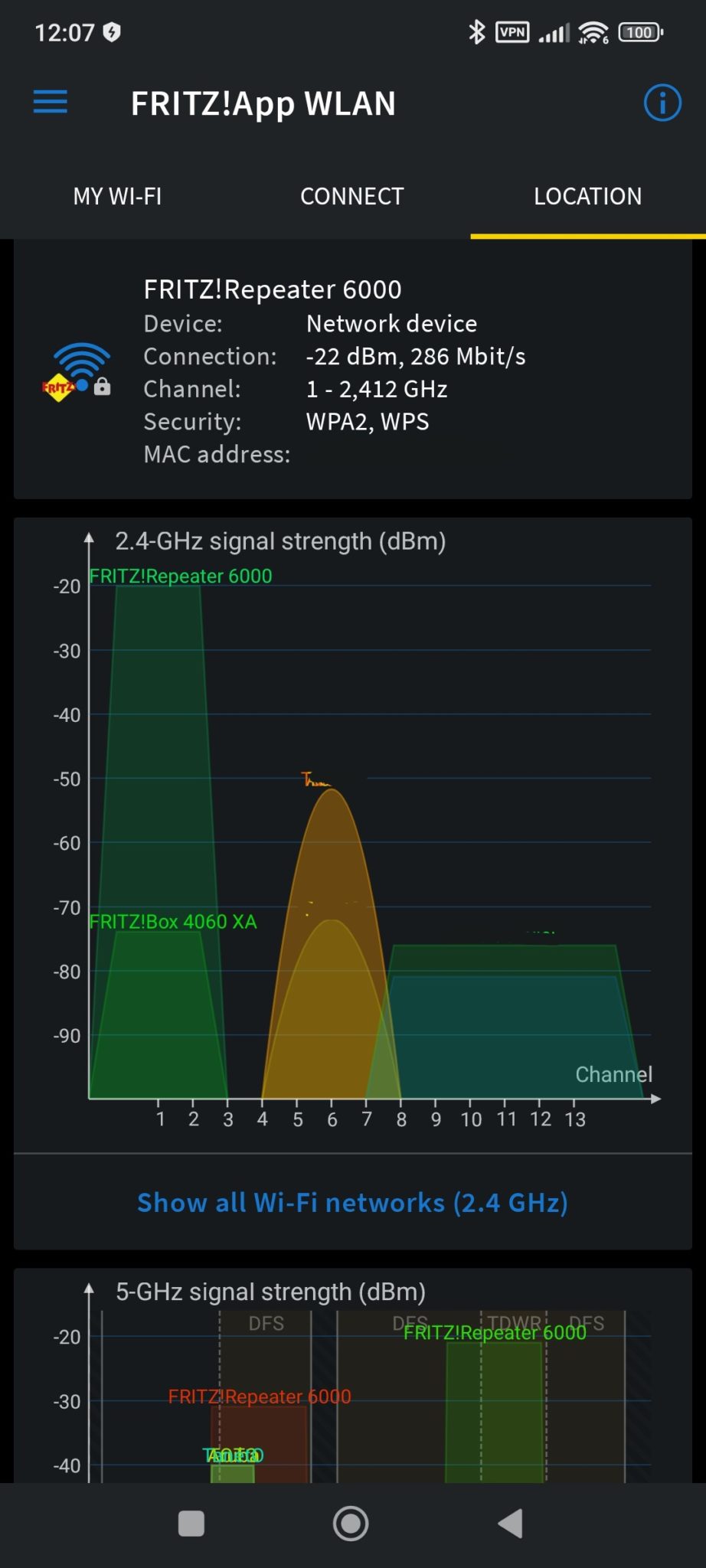Open recent apps overview
The height and width of the screenshot is (1568, 706).
191,1523
